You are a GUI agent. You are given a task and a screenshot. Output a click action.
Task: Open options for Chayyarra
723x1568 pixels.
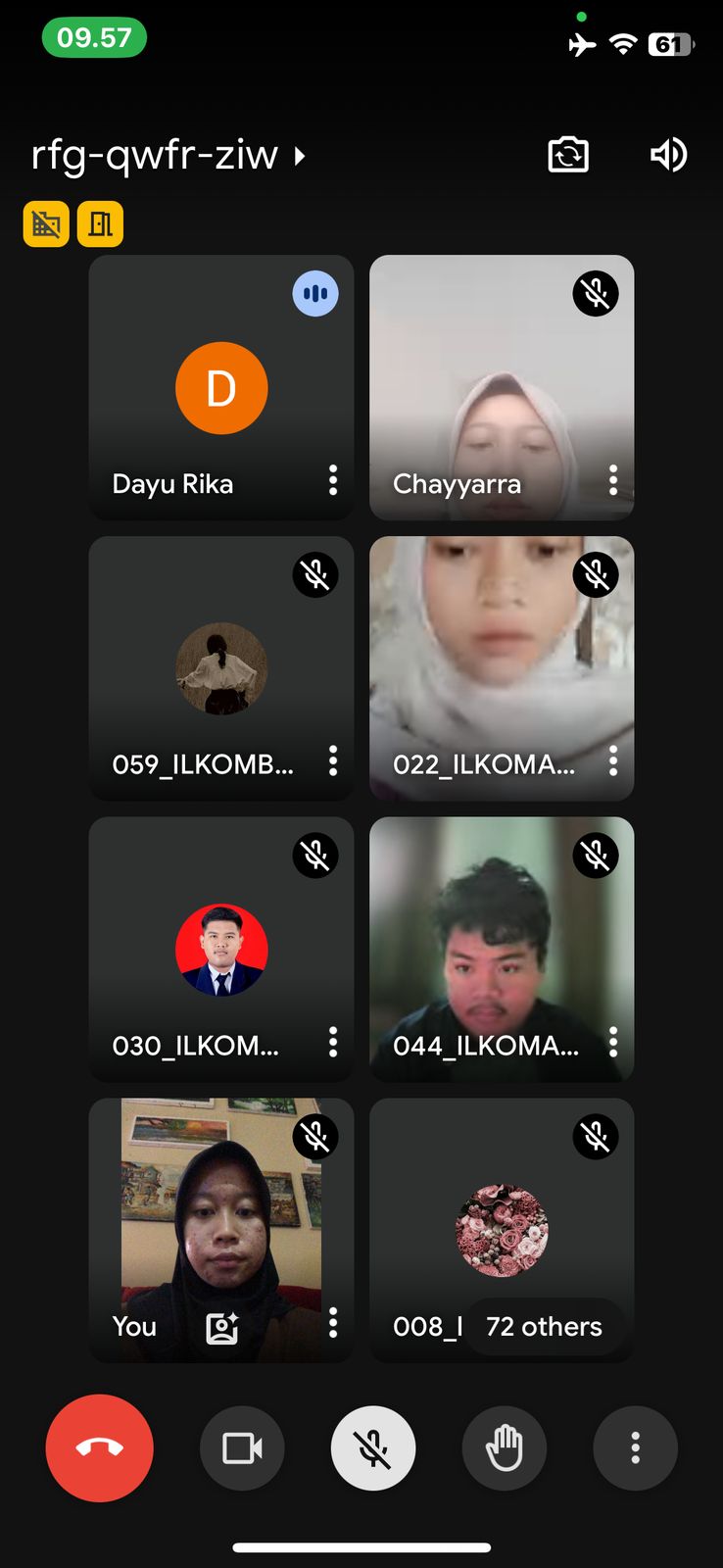point(613,480)
